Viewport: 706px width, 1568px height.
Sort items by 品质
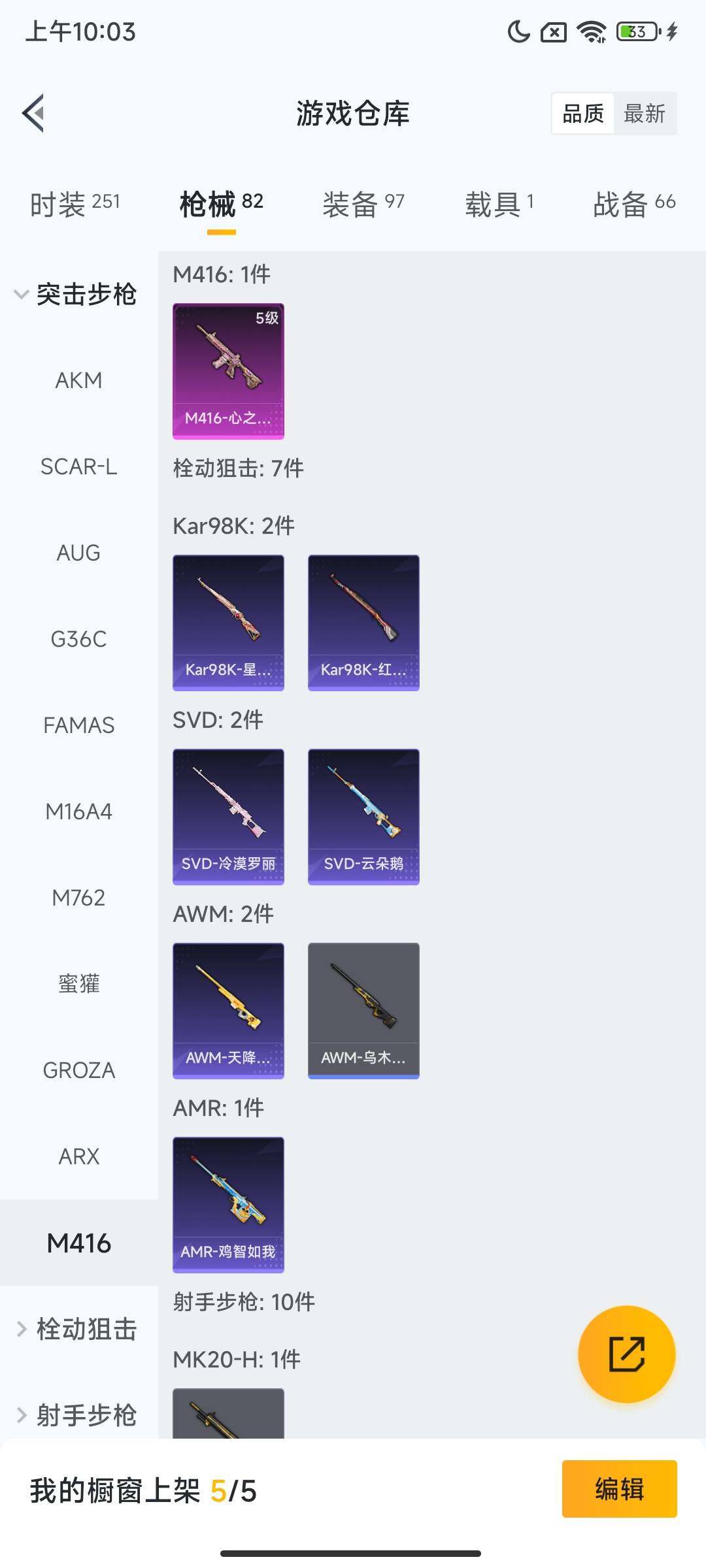[x=583, y=114]
